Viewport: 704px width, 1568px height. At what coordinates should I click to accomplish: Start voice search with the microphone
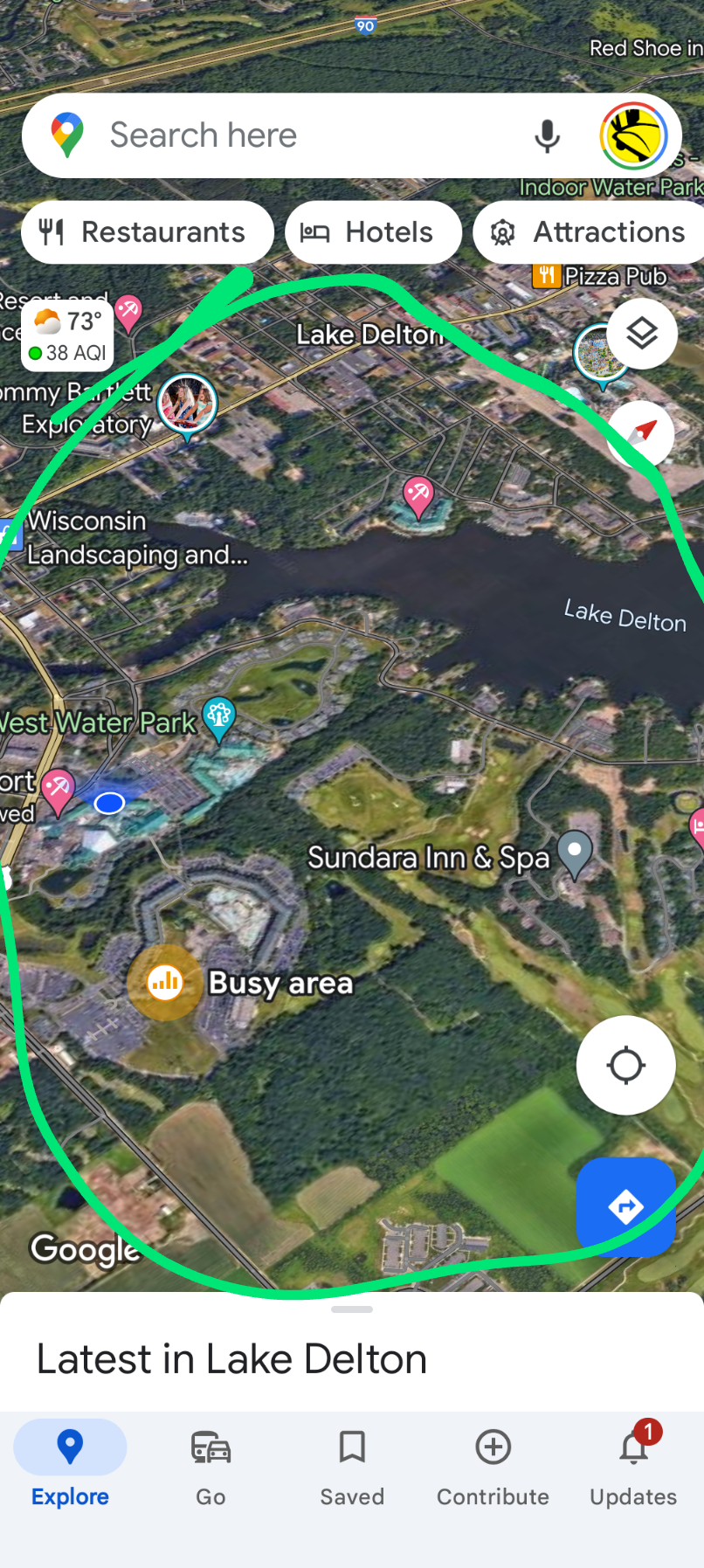(x=548, y=136)
